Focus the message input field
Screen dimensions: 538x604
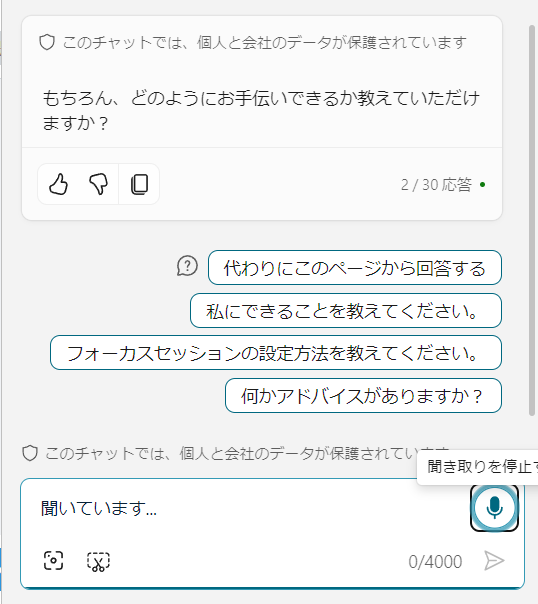[x=246, y=508]
